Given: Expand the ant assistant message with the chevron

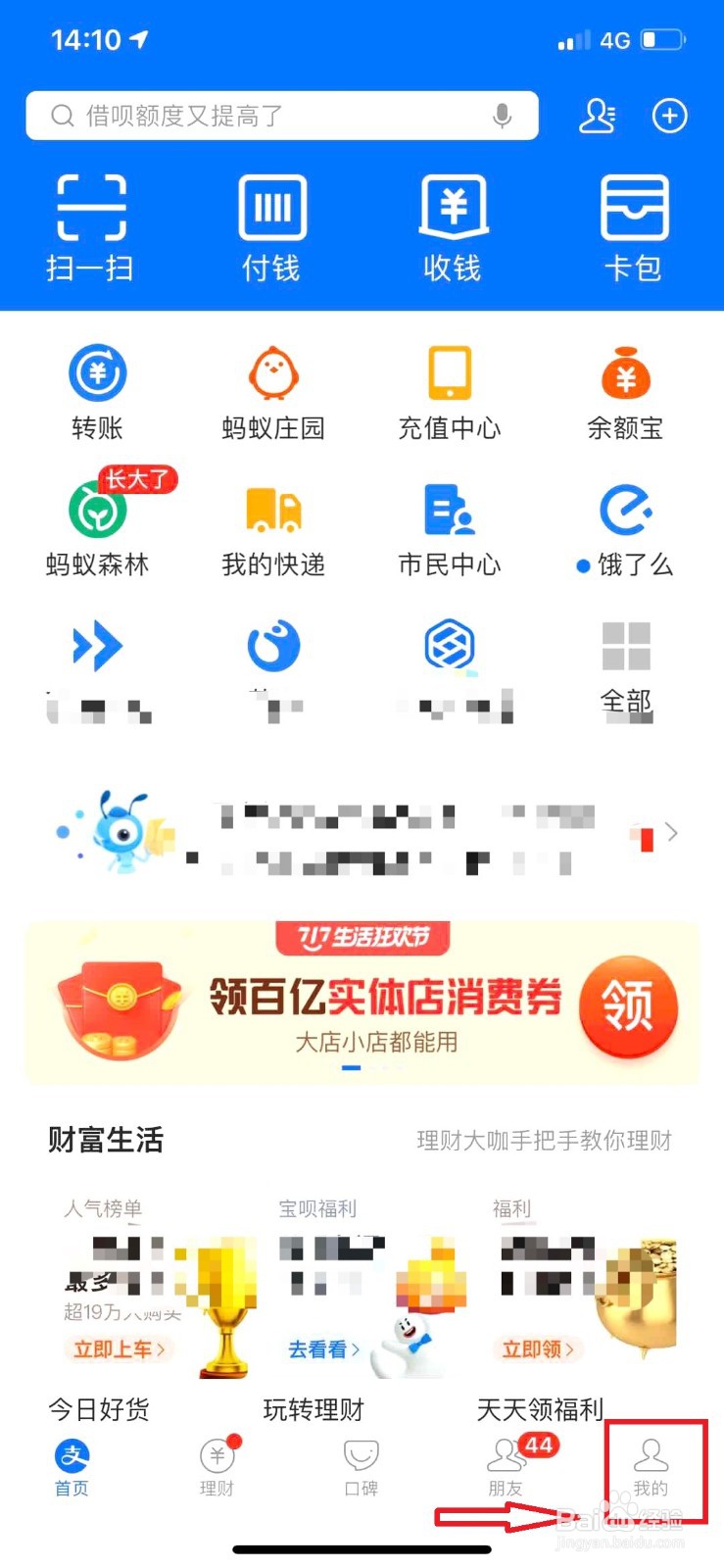Looking at the screenshot, I should pos(672,832).
